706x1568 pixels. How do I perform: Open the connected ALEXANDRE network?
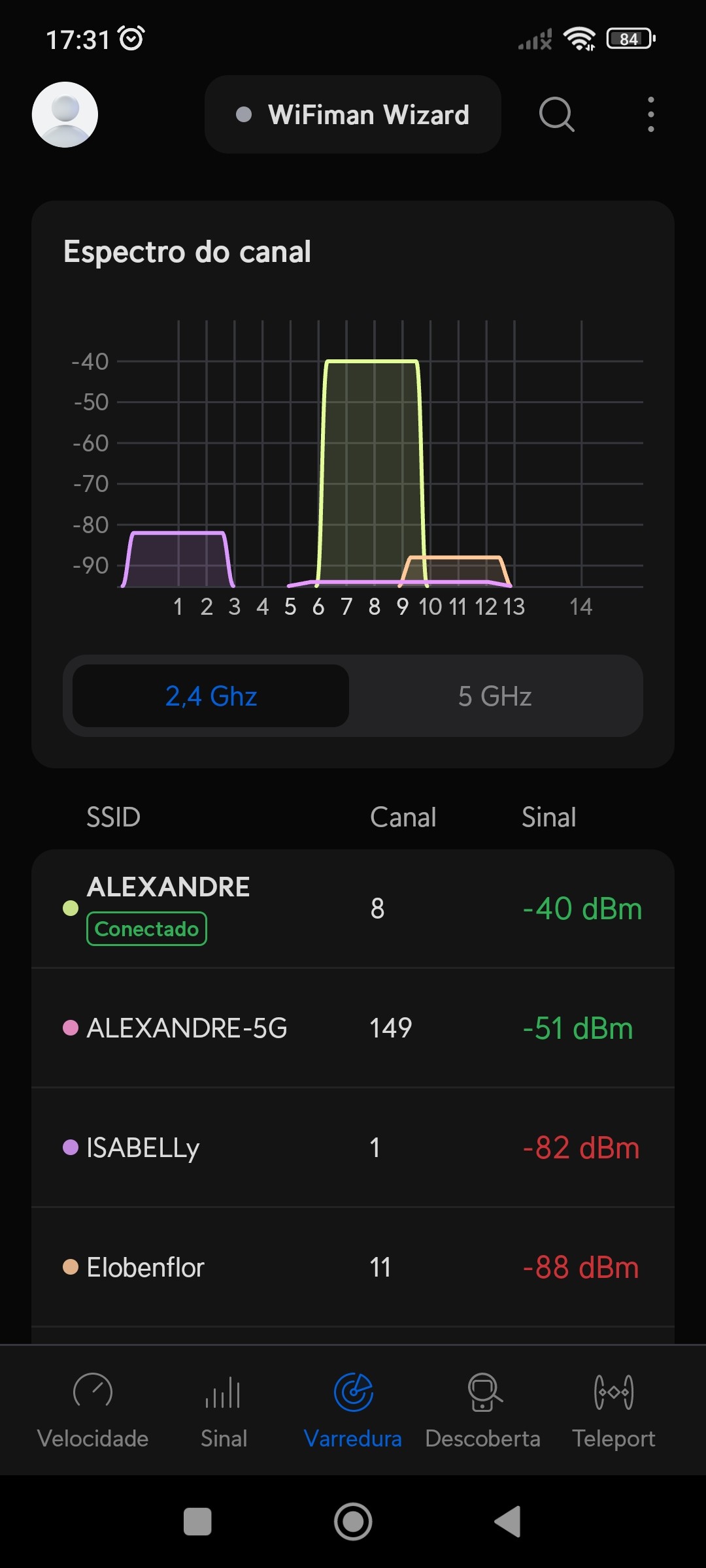pos(353,908)
